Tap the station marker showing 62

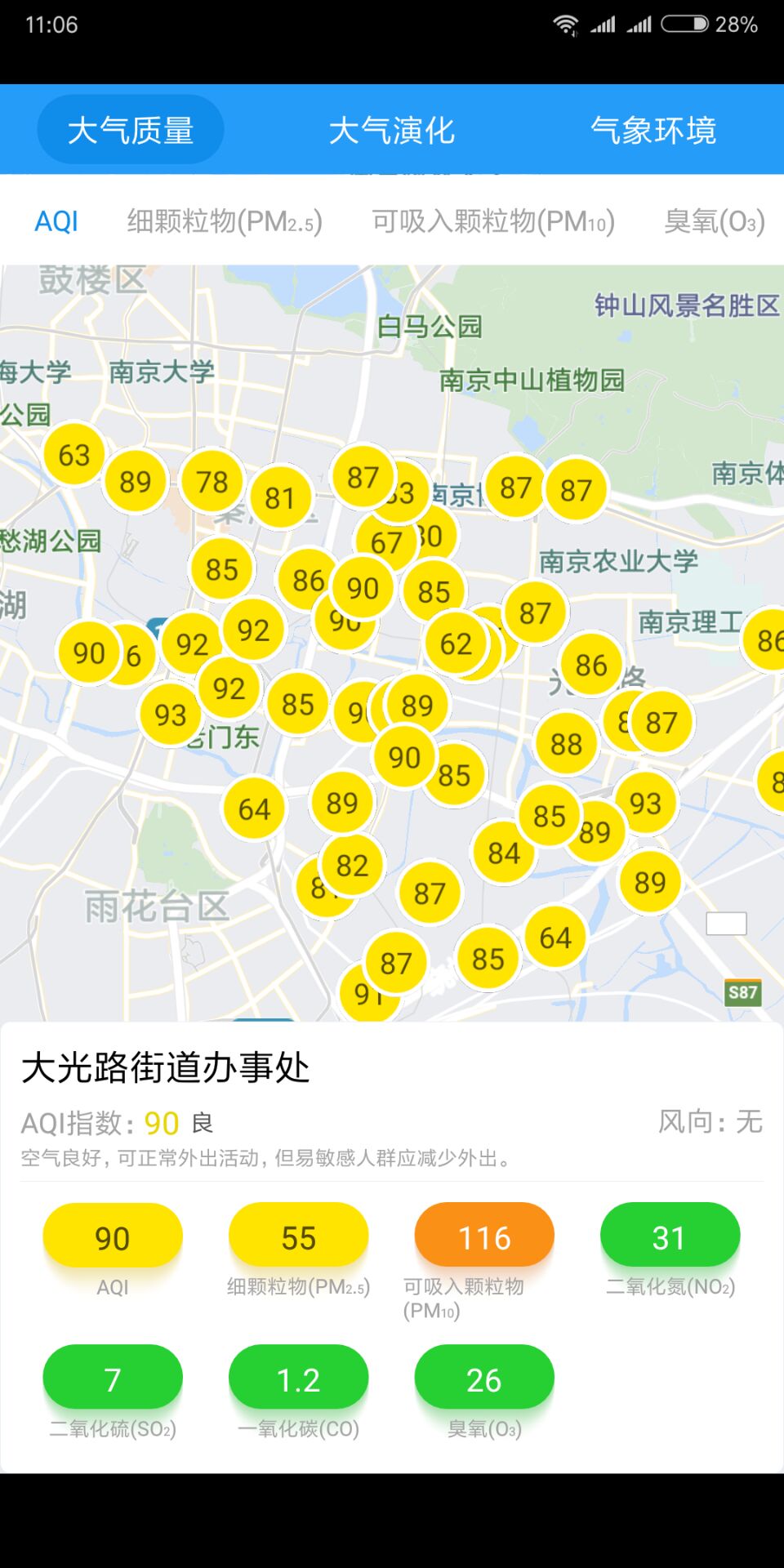[456, 644]
